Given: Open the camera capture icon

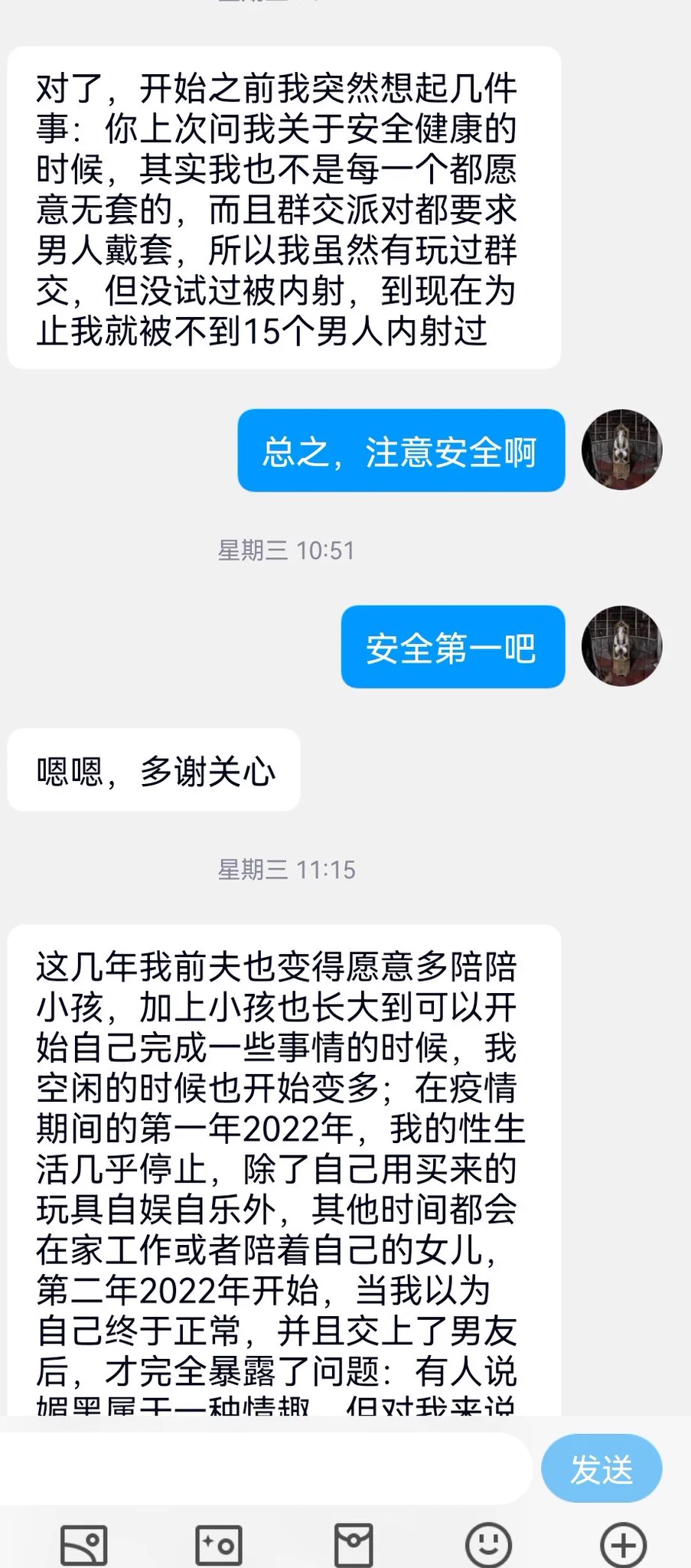Looking at the screenshot, I should (219, 1545).
